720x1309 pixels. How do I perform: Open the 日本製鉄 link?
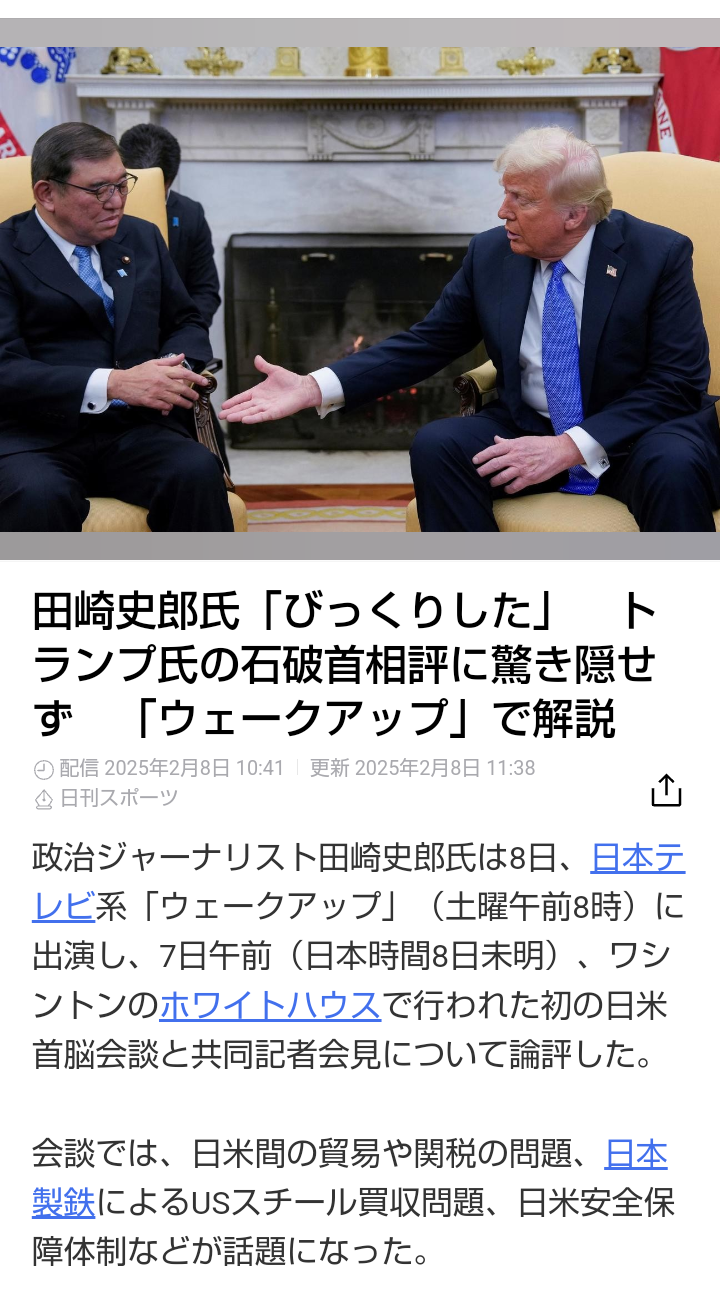[636, 1155]
